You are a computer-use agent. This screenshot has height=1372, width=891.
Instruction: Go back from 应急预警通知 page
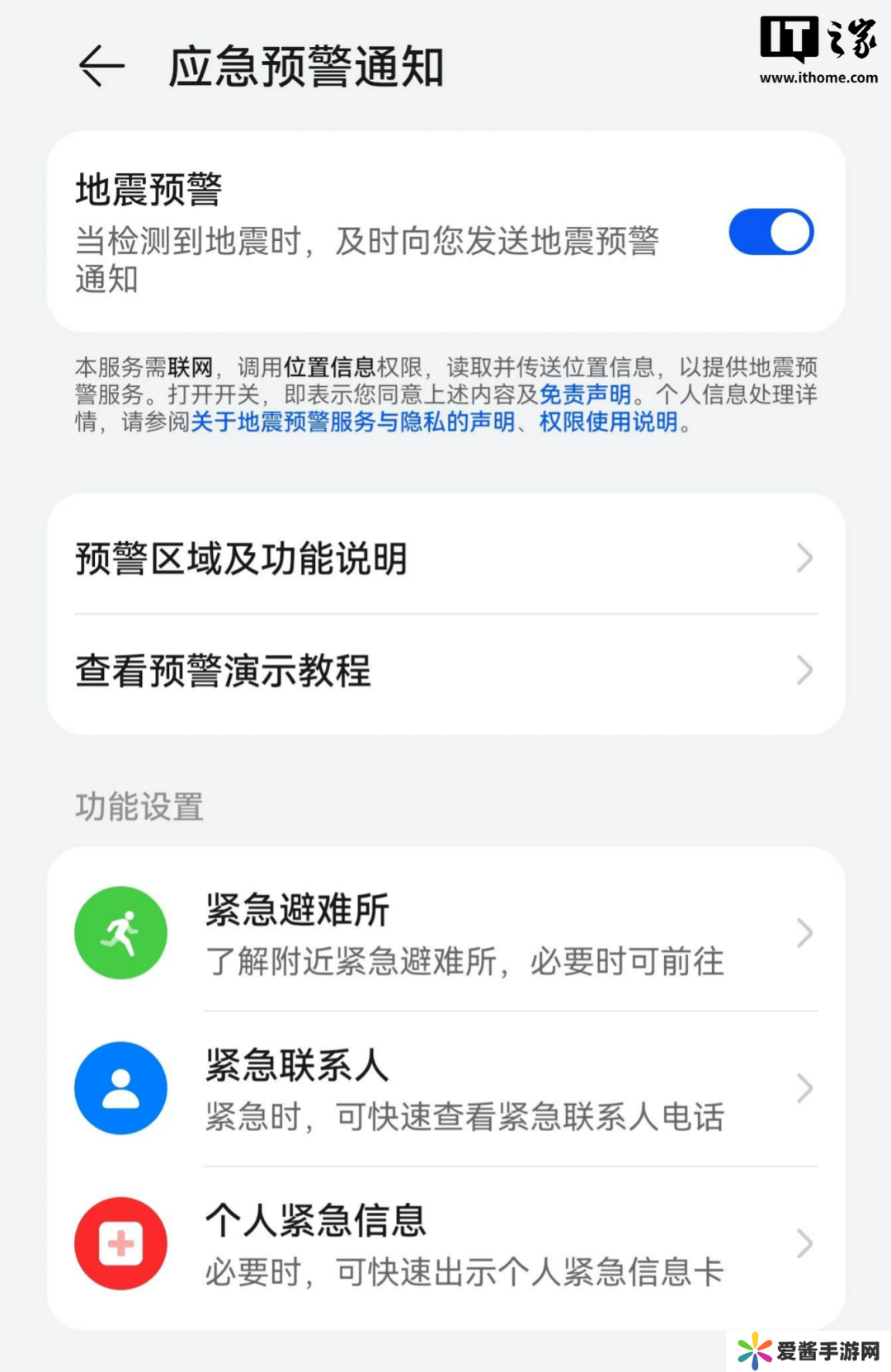(102, 66)
